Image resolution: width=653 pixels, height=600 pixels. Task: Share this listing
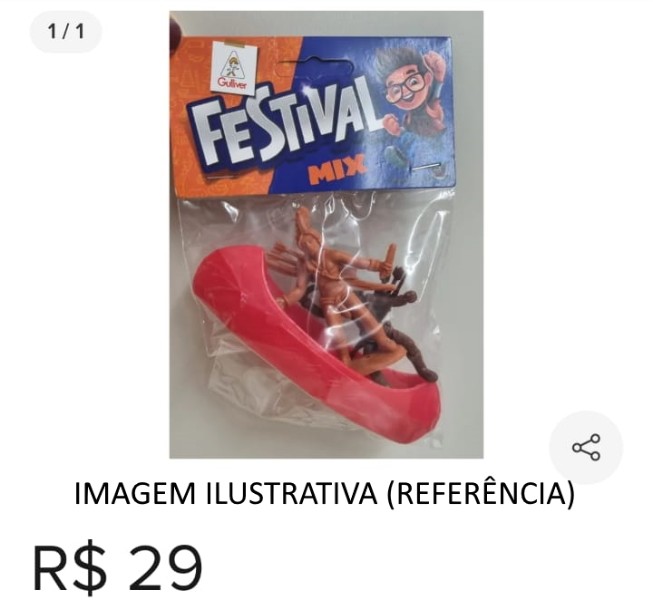pos(586,447)
